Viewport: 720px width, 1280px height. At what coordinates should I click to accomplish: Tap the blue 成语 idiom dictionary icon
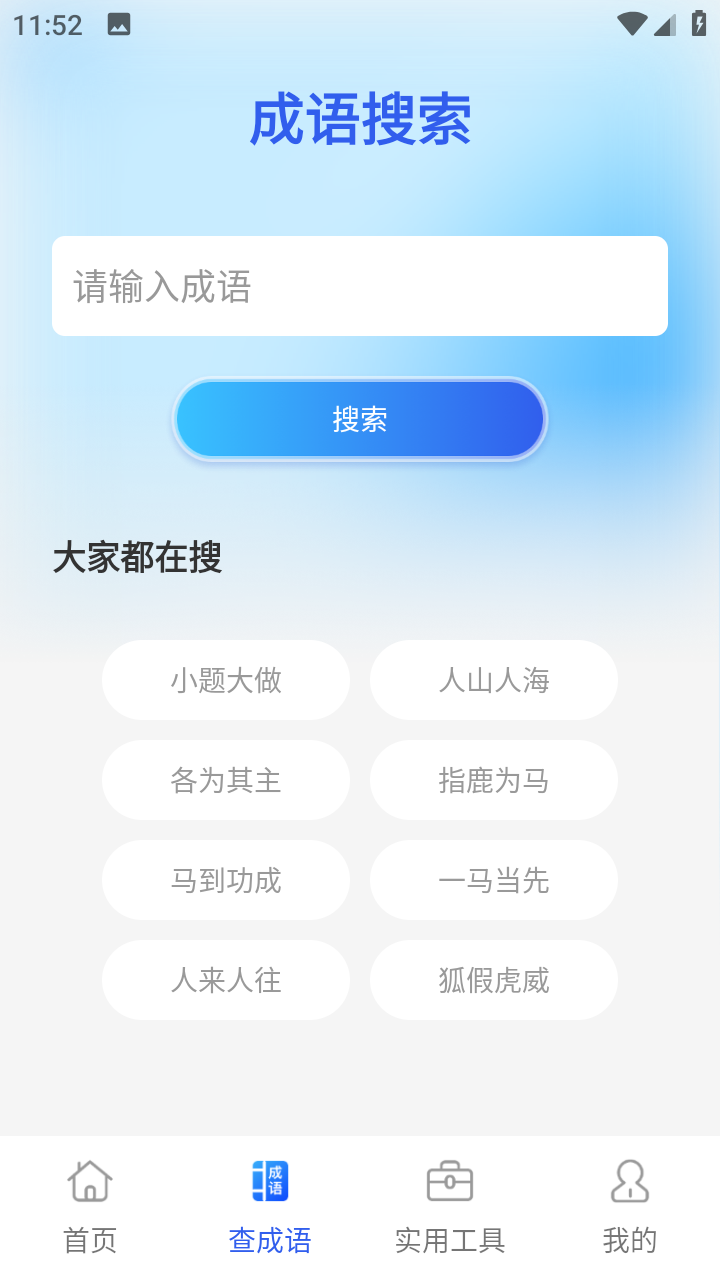click(x=269, y=1181)
